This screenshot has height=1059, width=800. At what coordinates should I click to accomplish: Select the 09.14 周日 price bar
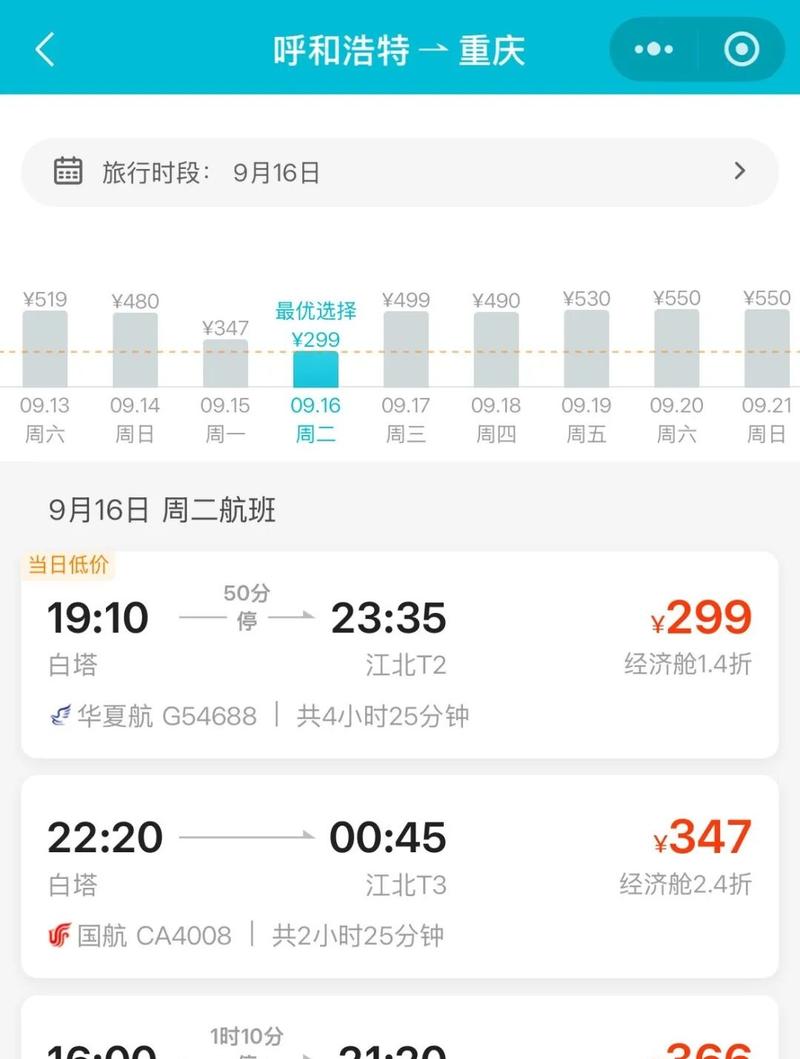coord(135,351)
